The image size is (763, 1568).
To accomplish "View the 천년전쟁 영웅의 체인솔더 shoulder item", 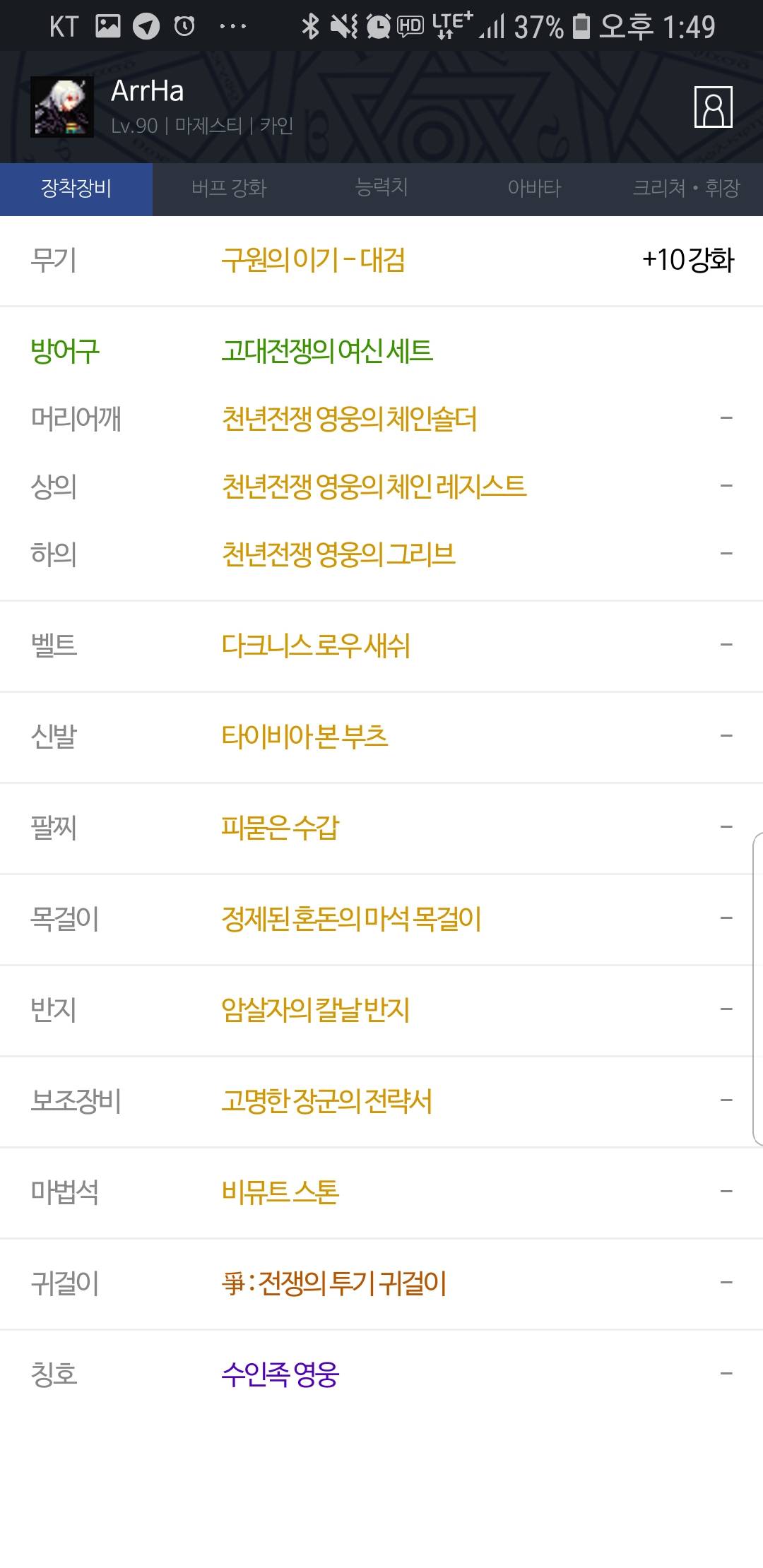I will click(x=349, y=419).
